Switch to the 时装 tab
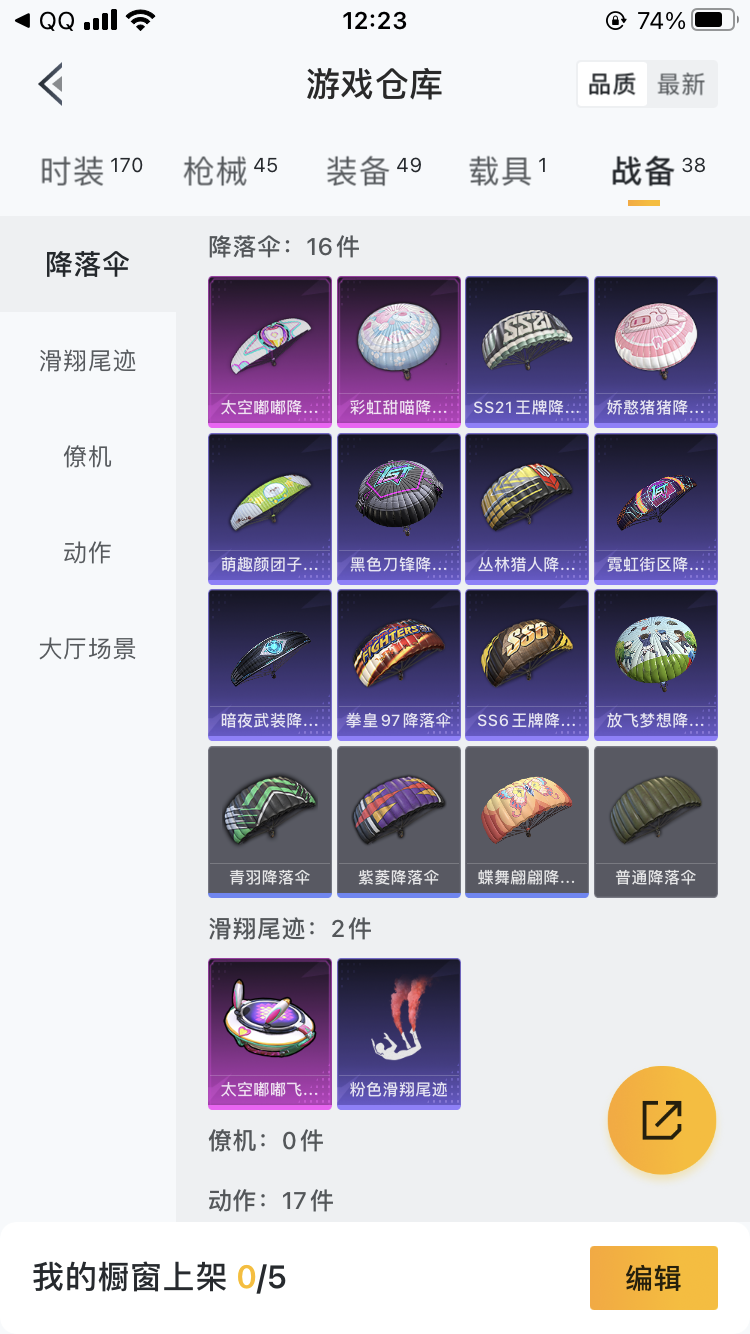The height and width of the screenshot is (1334, 750). pyautogui.click(x=91, y=171)
